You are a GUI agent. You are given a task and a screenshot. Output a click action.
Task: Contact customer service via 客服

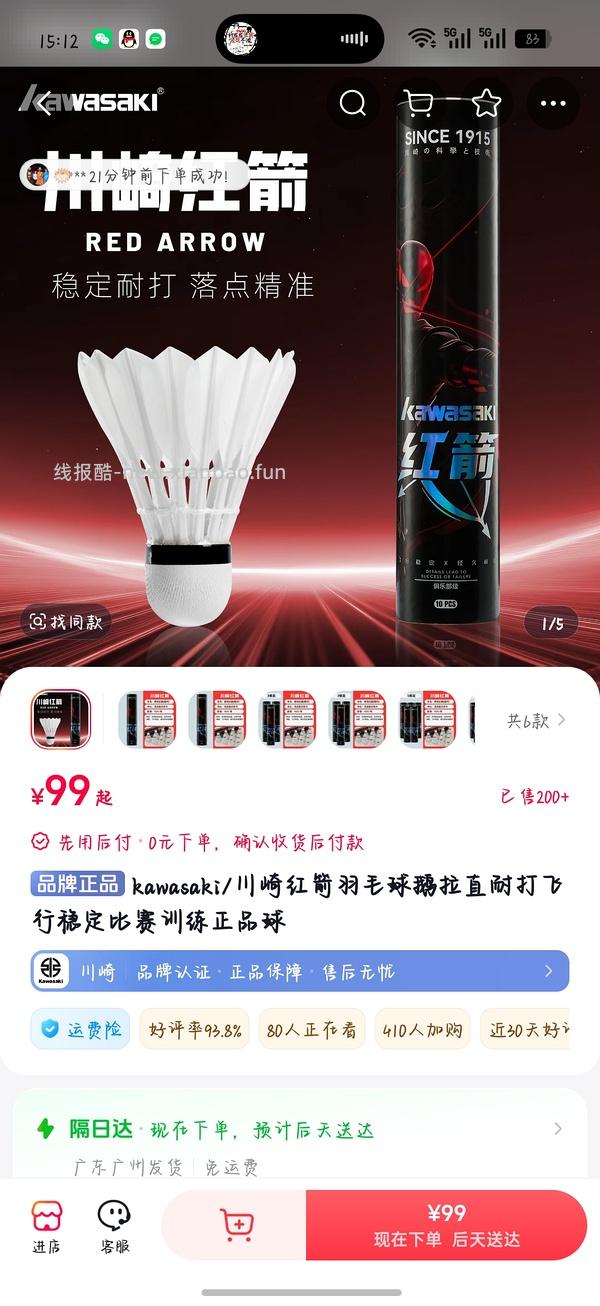114,1226
